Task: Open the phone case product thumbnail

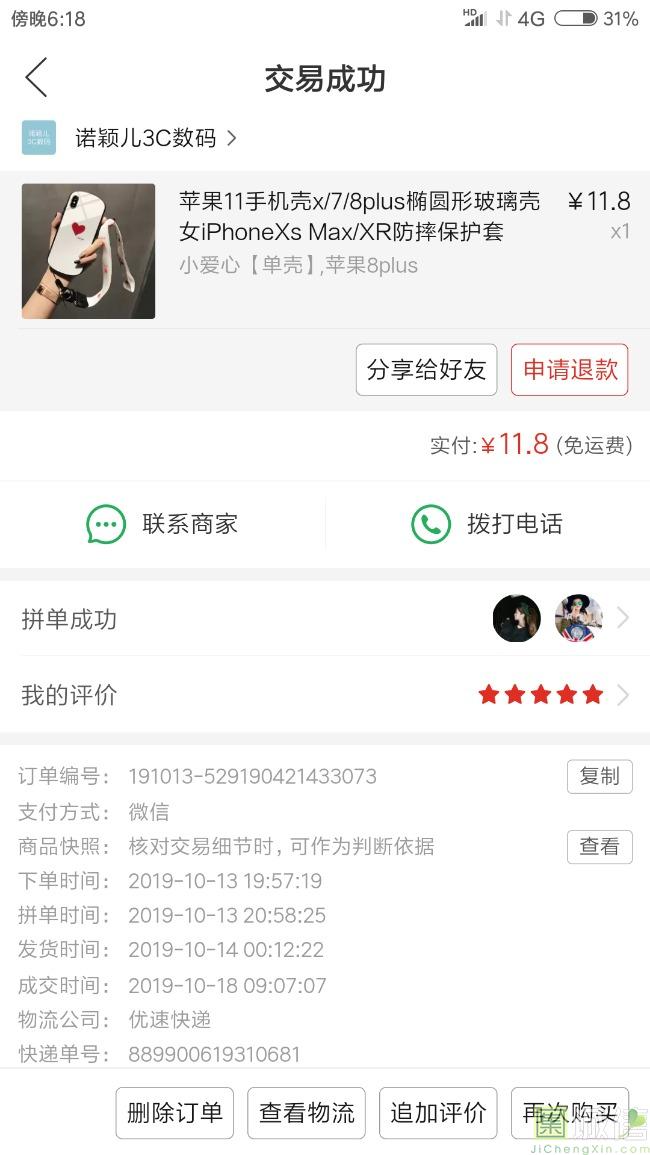Action: [x=88, y=251]
